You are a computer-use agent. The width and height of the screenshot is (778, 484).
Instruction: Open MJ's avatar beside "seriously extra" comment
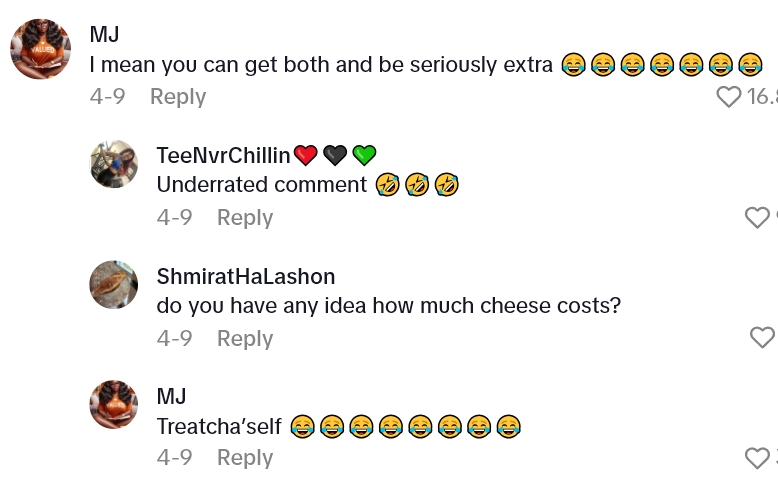(x=40, y=48)
